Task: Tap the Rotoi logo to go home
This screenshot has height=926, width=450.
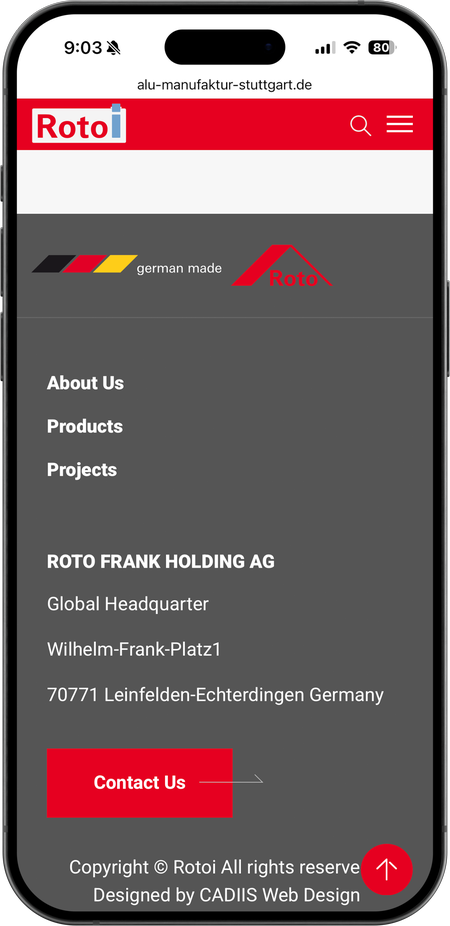Action: pos(79,124)
